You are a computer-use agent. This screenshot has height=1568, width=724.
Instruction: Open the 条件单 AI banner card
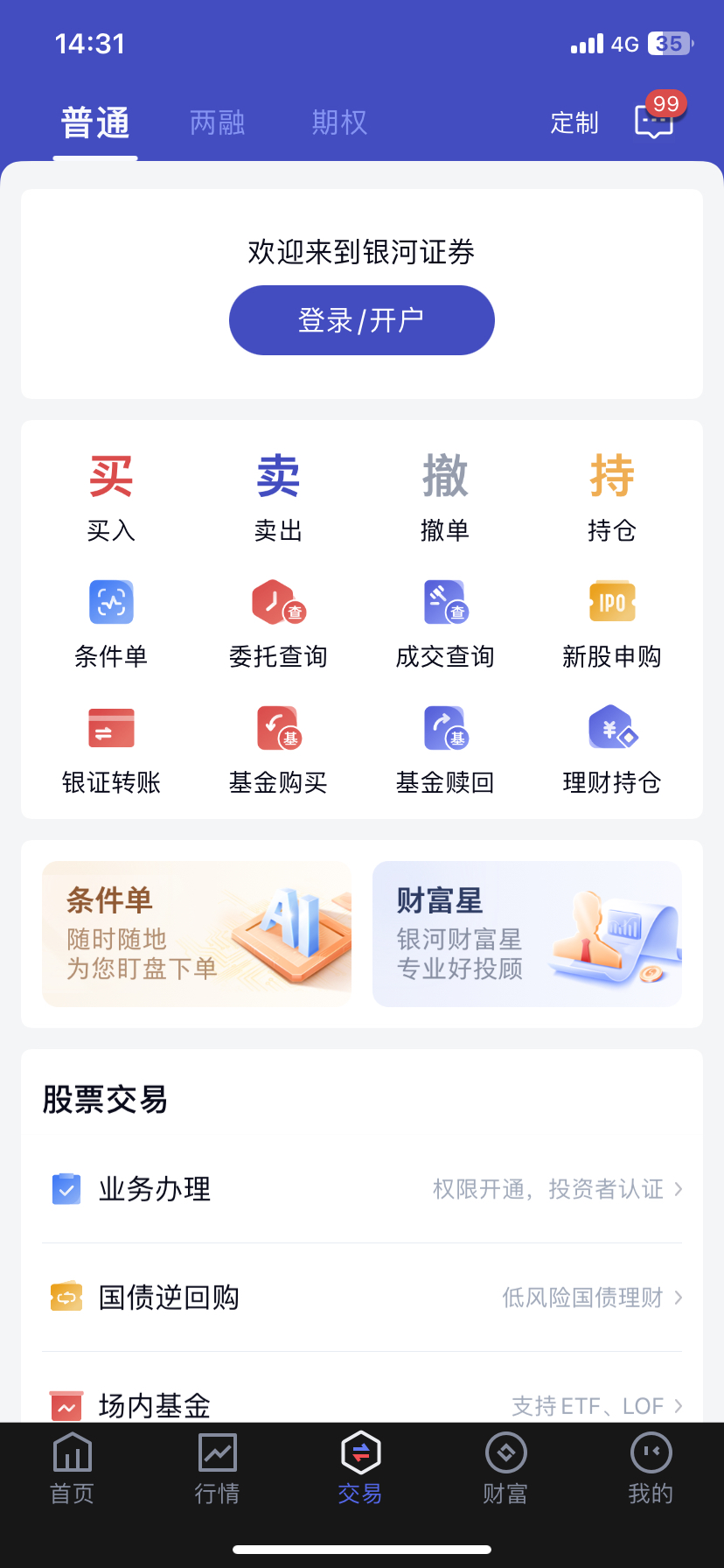197,934
